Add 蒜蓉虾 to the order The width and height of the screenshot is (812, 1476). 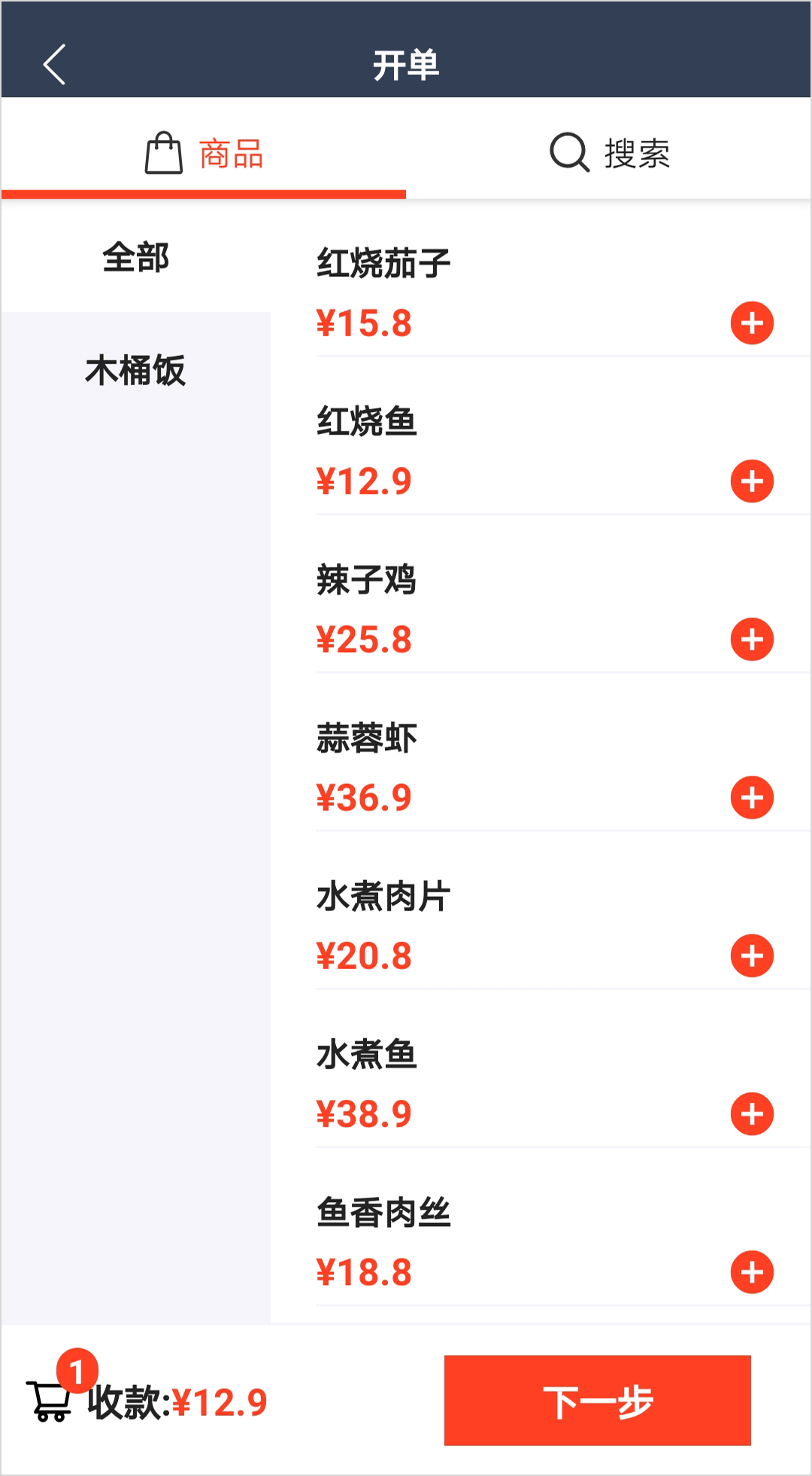[752, 797]
